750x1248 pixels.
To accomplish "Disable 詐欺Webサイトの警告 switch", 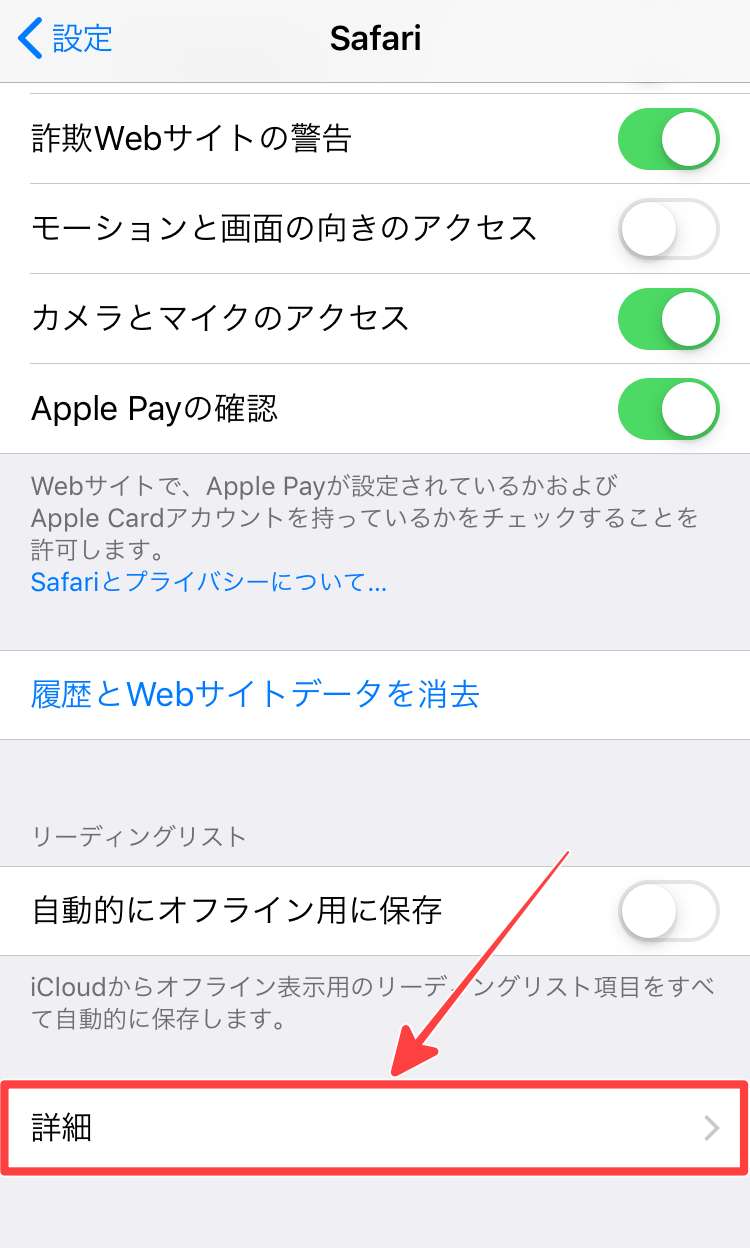I will click(668, 139).
